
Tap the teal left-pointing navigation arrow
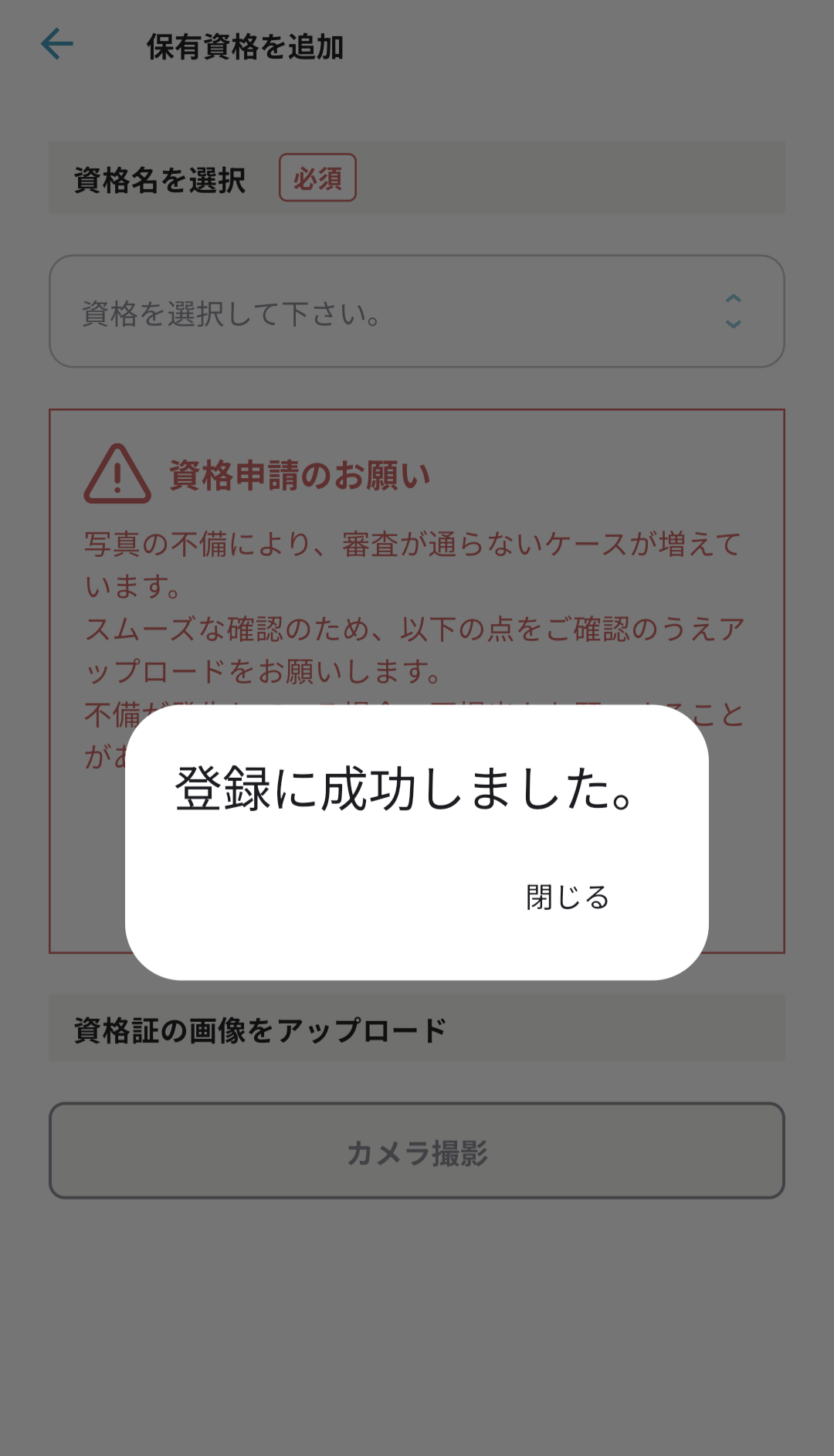56,44
